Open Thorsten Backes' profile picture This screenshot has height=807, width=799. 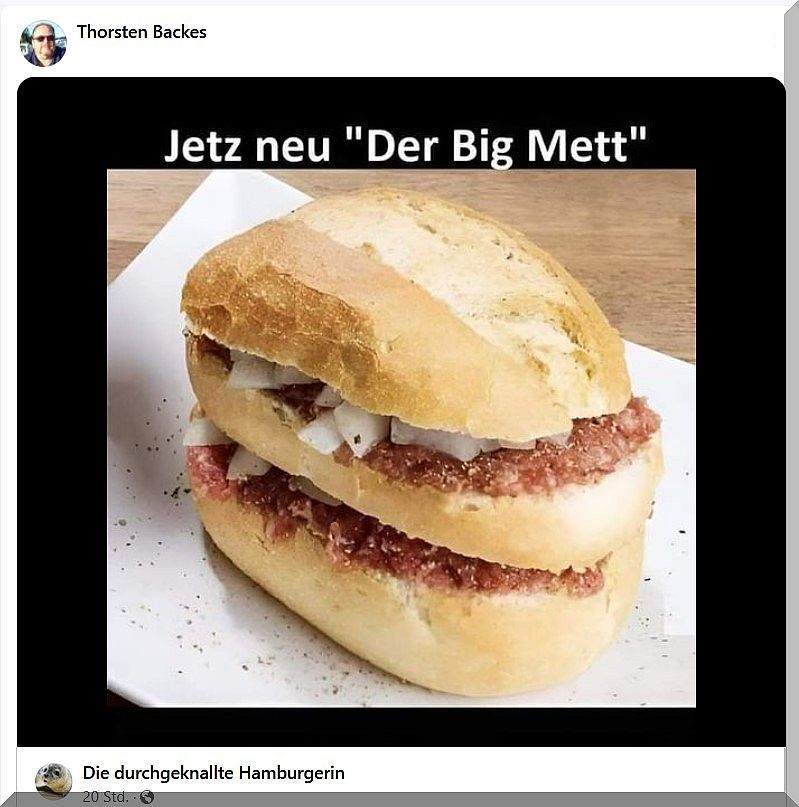[43, 43]
